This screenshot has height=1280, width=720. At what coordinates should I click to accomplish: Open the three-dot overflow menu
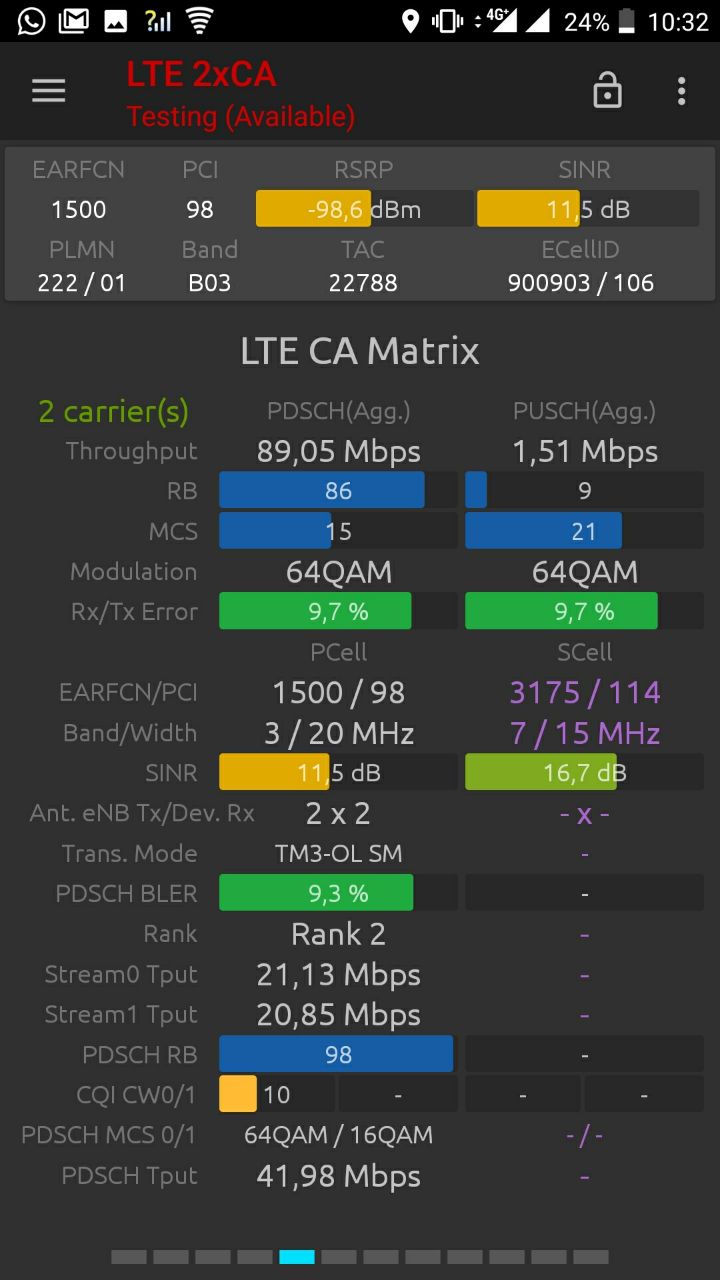tap(681, 91)
